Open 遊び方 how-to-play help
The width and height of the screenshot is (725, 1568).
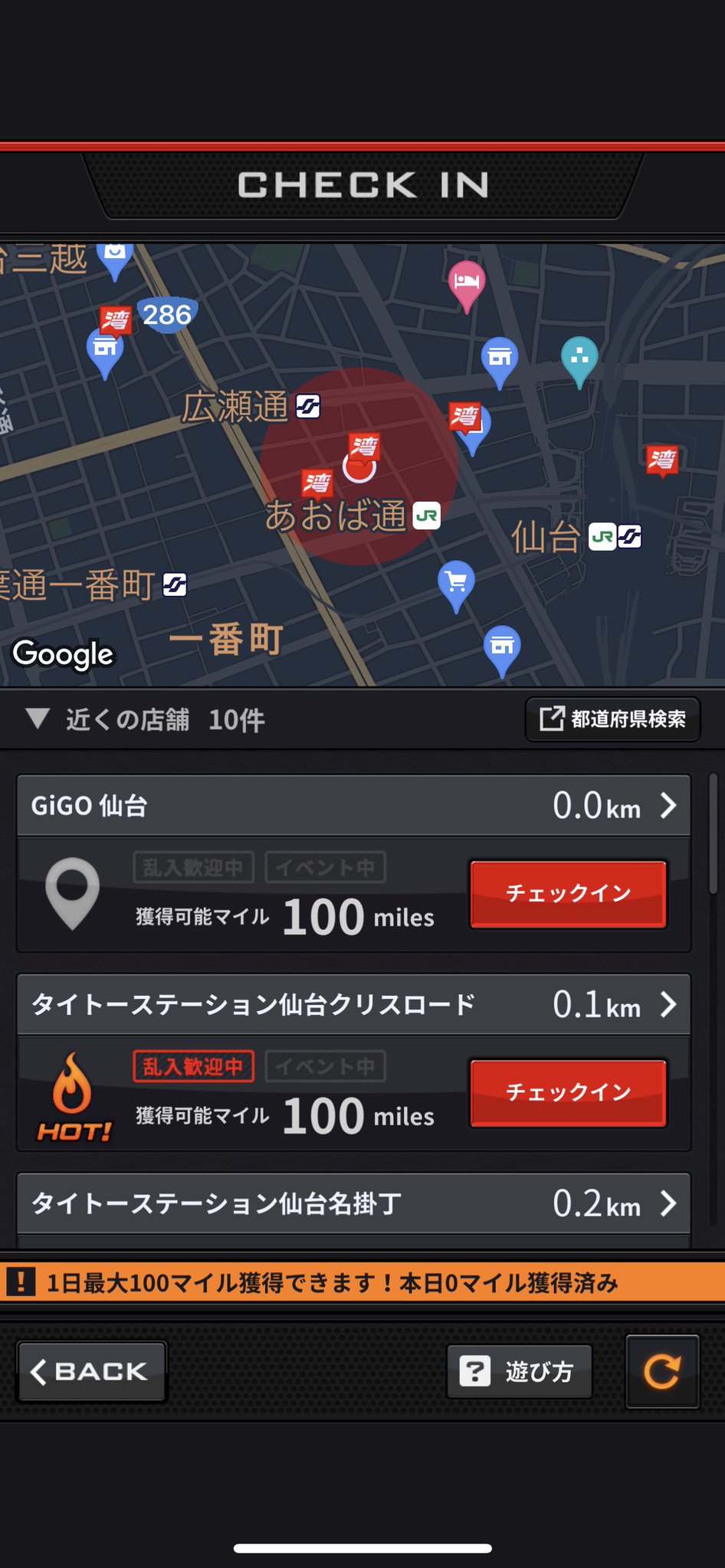pos(520,1371)
